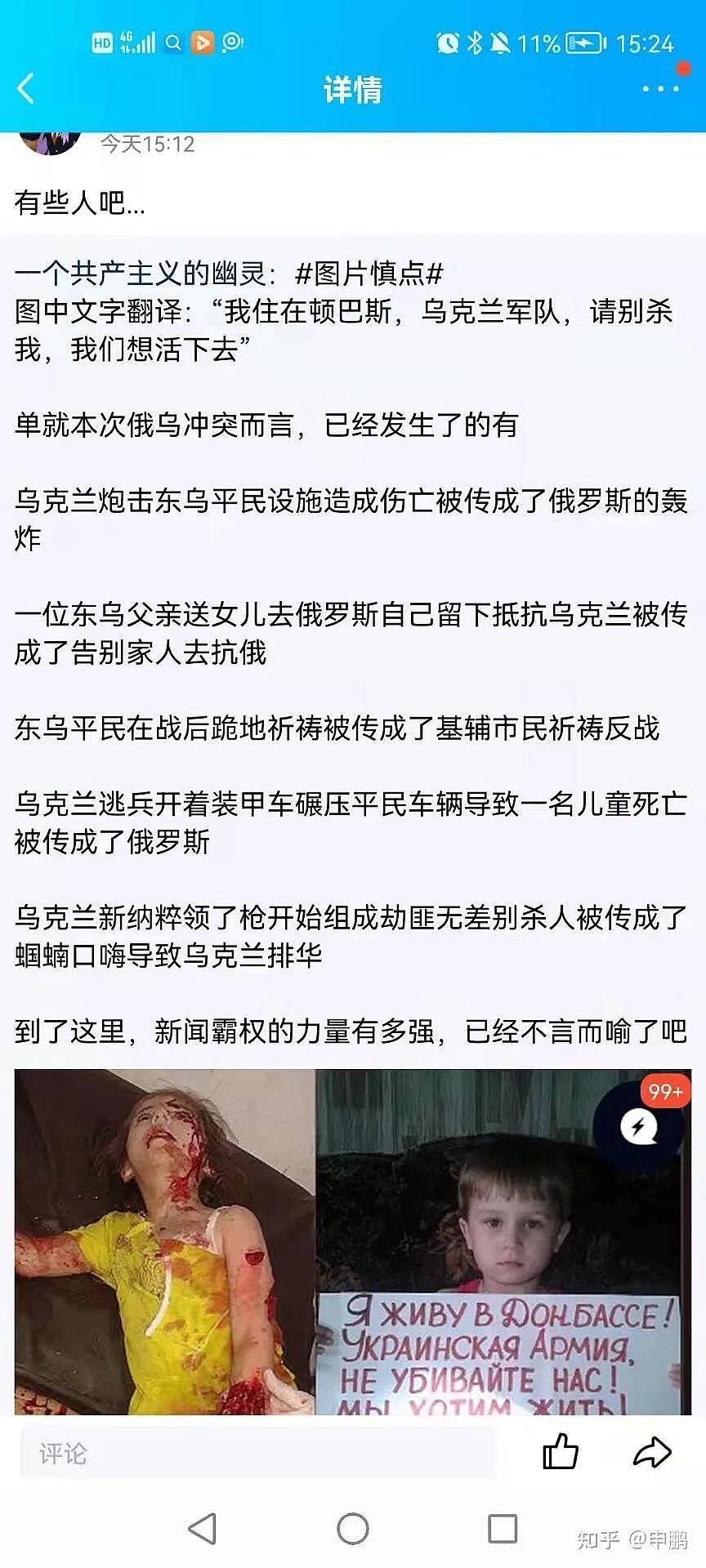Like this post with the thumbs-up

point(561,1453)
